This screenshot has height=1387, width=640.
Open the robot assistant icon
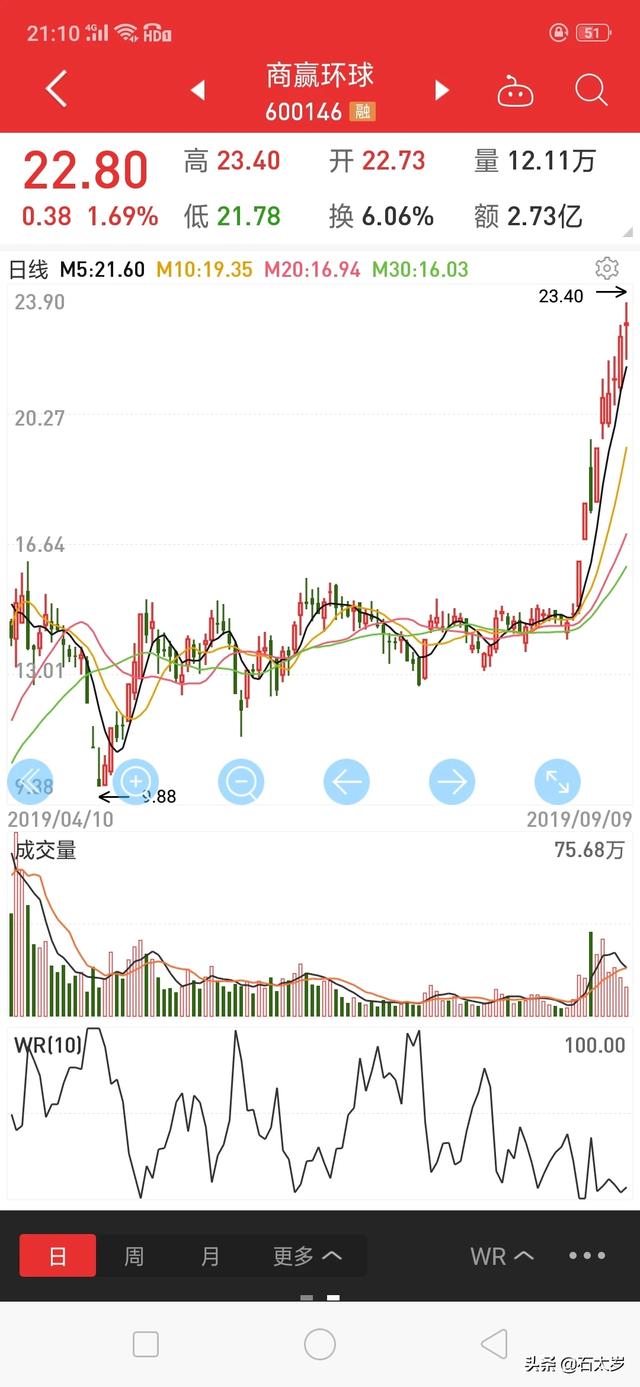click(515, 91)
